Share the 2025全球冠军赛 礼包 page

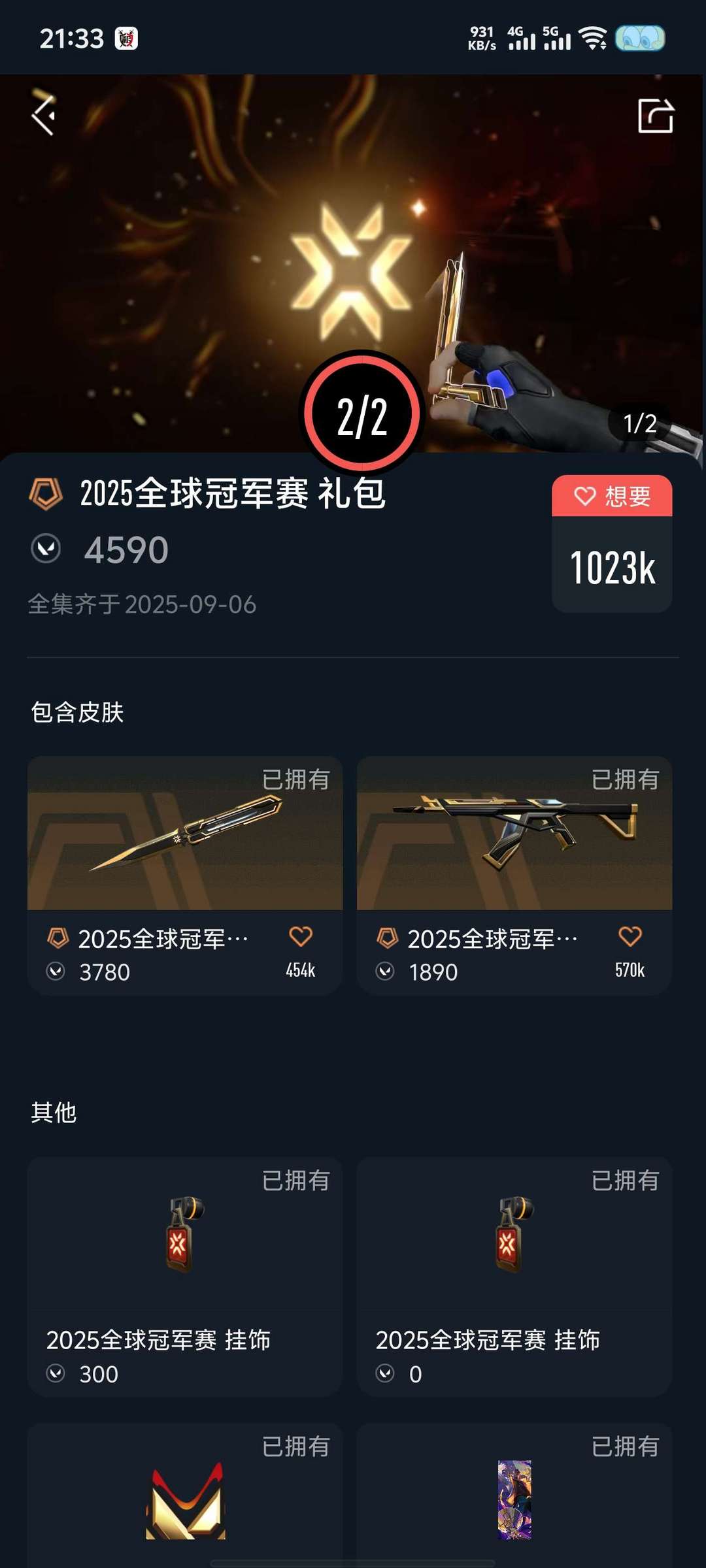pos(655,116)
